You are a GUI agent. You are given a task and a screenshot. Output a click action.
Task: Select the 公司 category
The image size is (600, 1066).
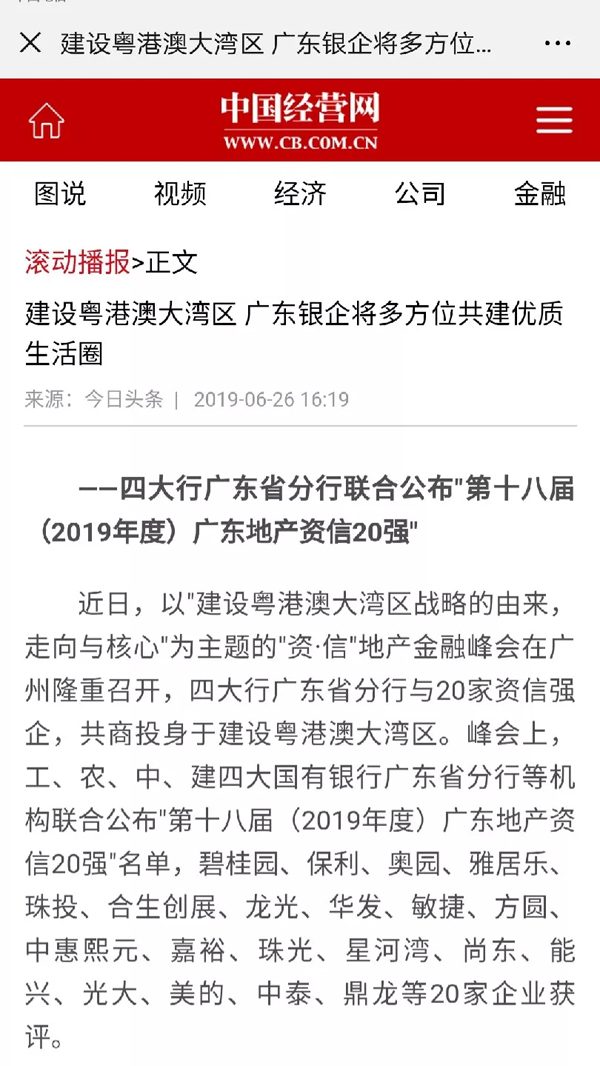click(420, 194)
